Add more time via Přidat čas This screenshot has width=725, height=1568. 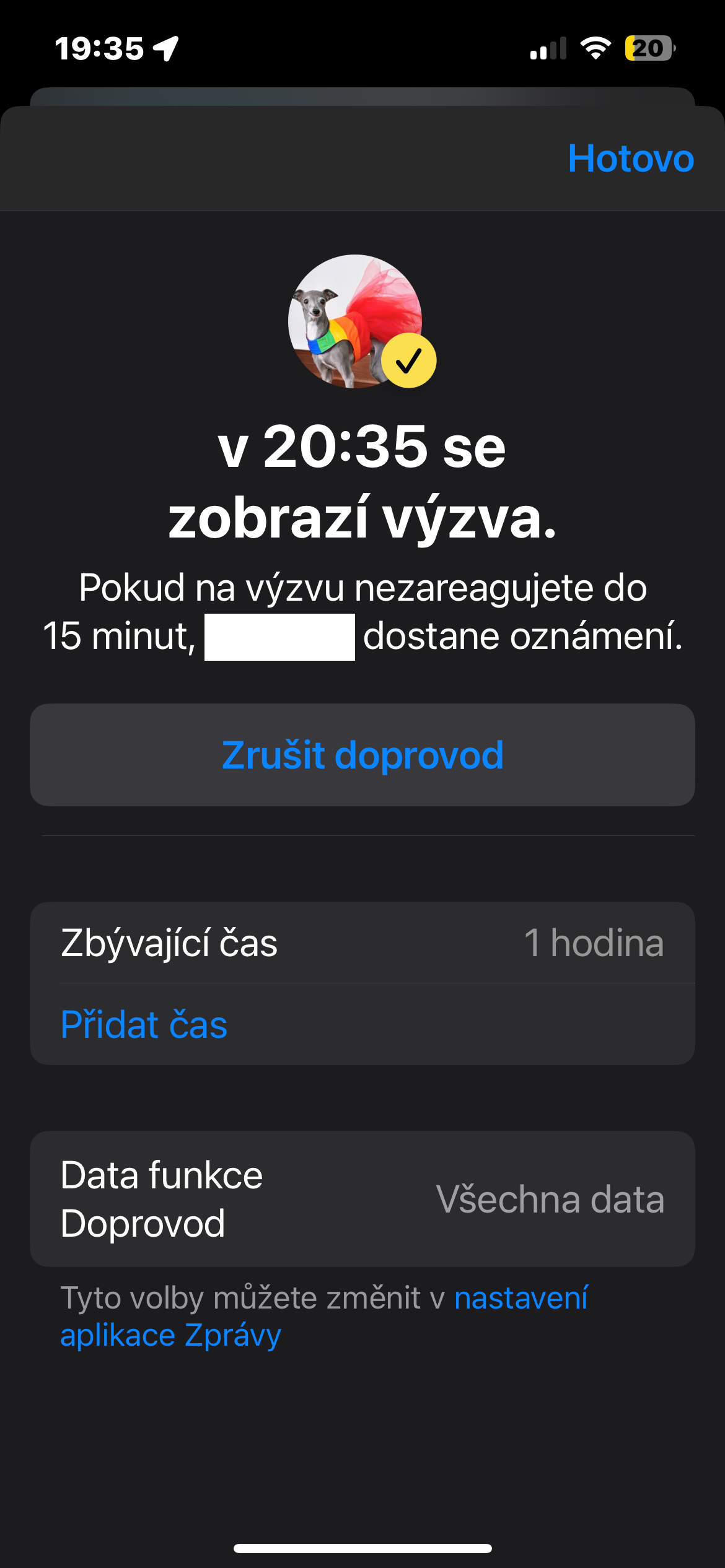[x=144, y=1024]
